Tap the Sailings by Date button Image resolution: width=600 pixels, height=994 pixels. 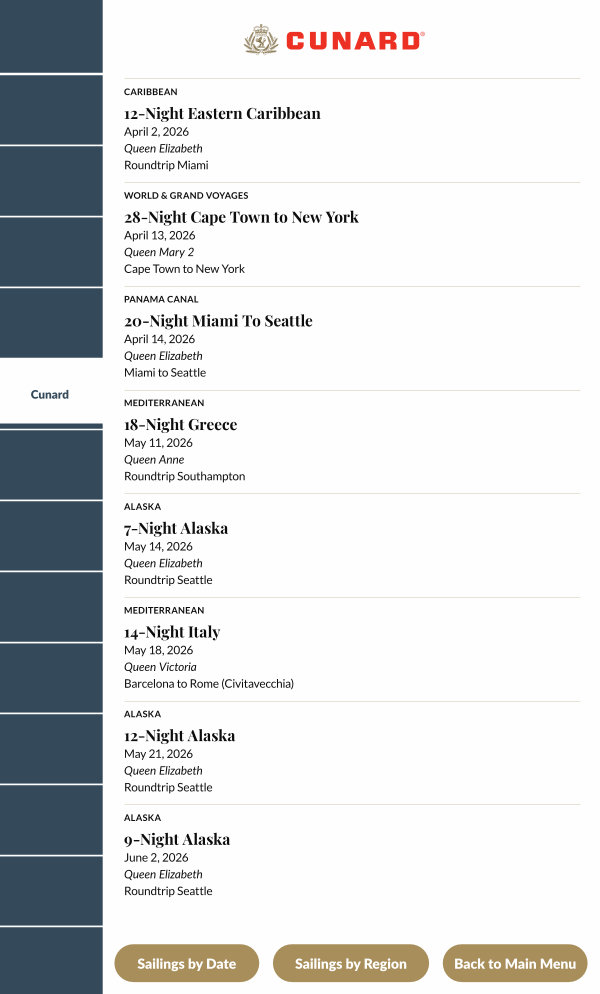(x=187, y=964)
